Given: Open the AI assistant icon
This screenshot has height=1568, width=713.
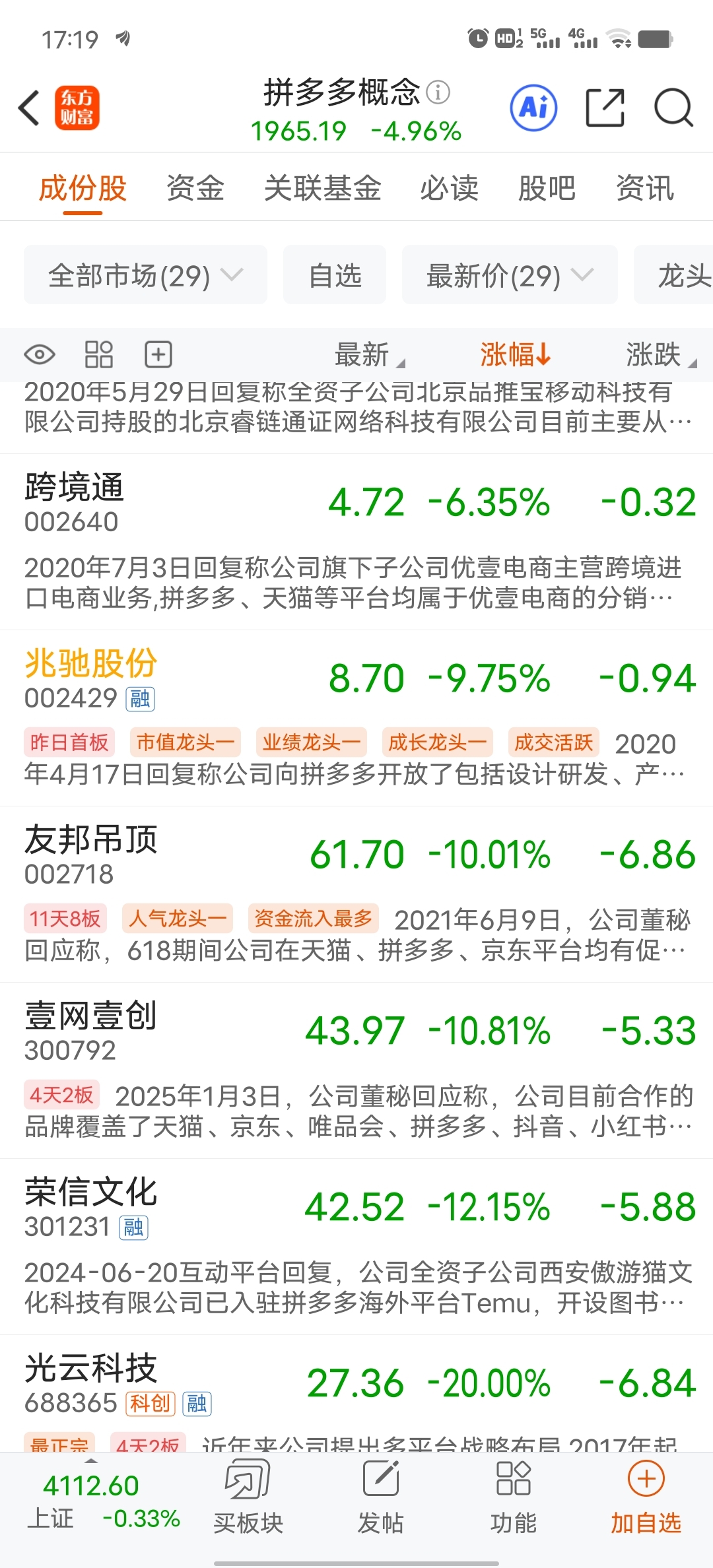Looking at the screenshot, I should pos(533,108).
